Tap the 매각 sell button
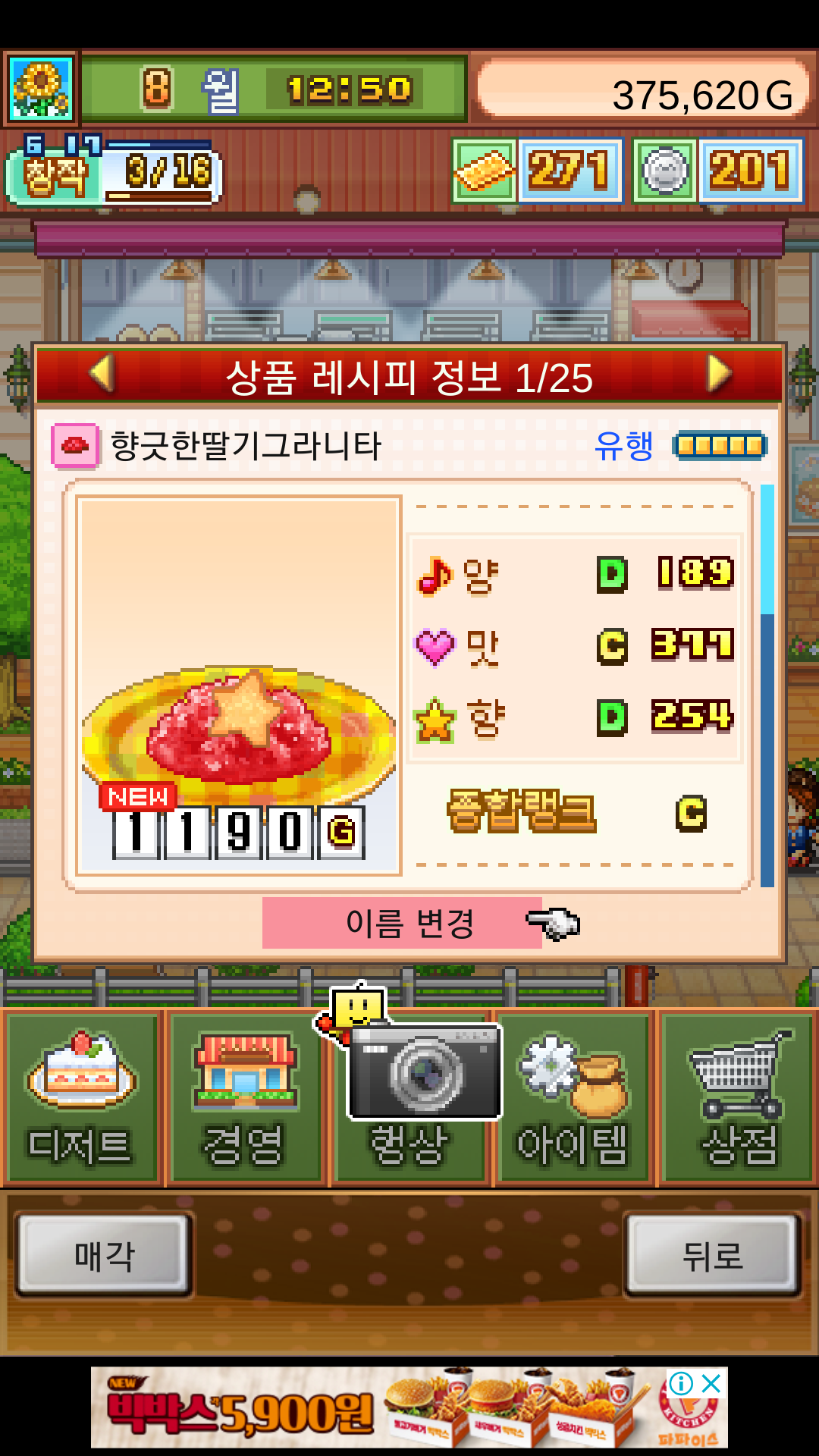The height and width of the screenshot is (1456, 819). point(104,1255)
